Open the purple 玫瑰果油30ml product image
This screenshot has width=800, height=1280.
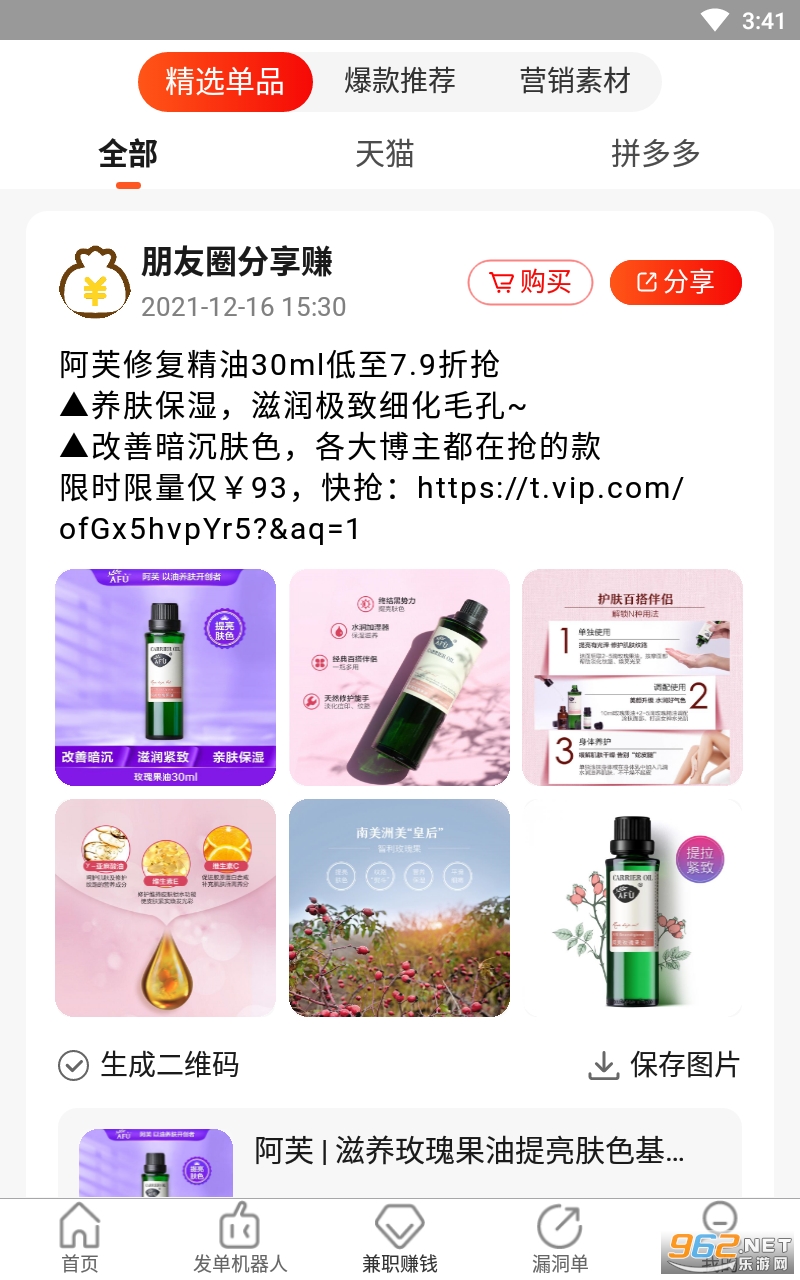[165, 678]
